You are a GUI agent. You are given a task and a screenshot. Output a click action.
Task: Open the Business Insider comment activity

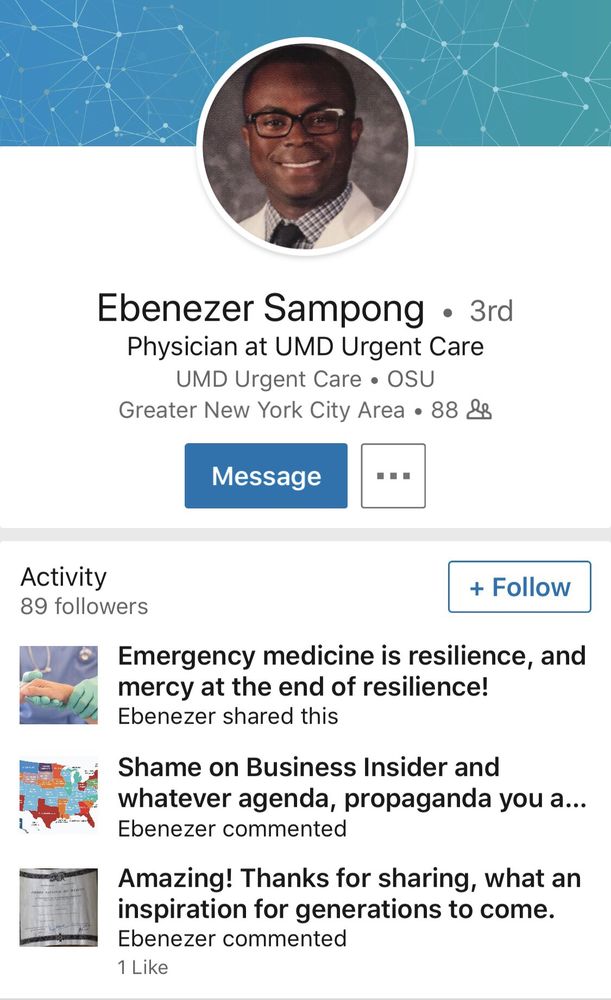(x=304, y=797)
